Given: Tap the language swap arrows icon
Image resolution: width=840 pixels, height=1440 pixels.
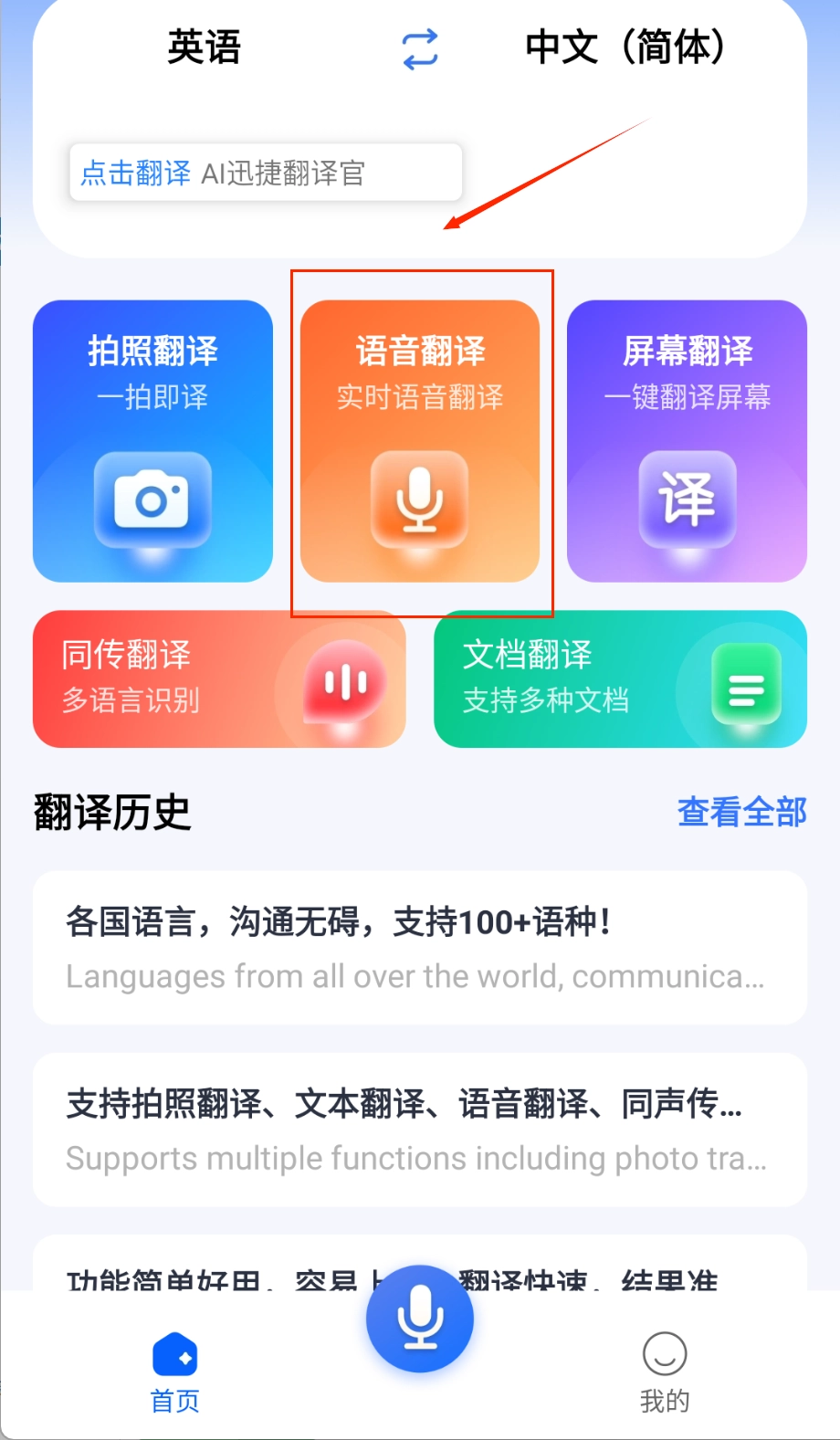Looking at the screenshot, I should (x=419, y=50).
